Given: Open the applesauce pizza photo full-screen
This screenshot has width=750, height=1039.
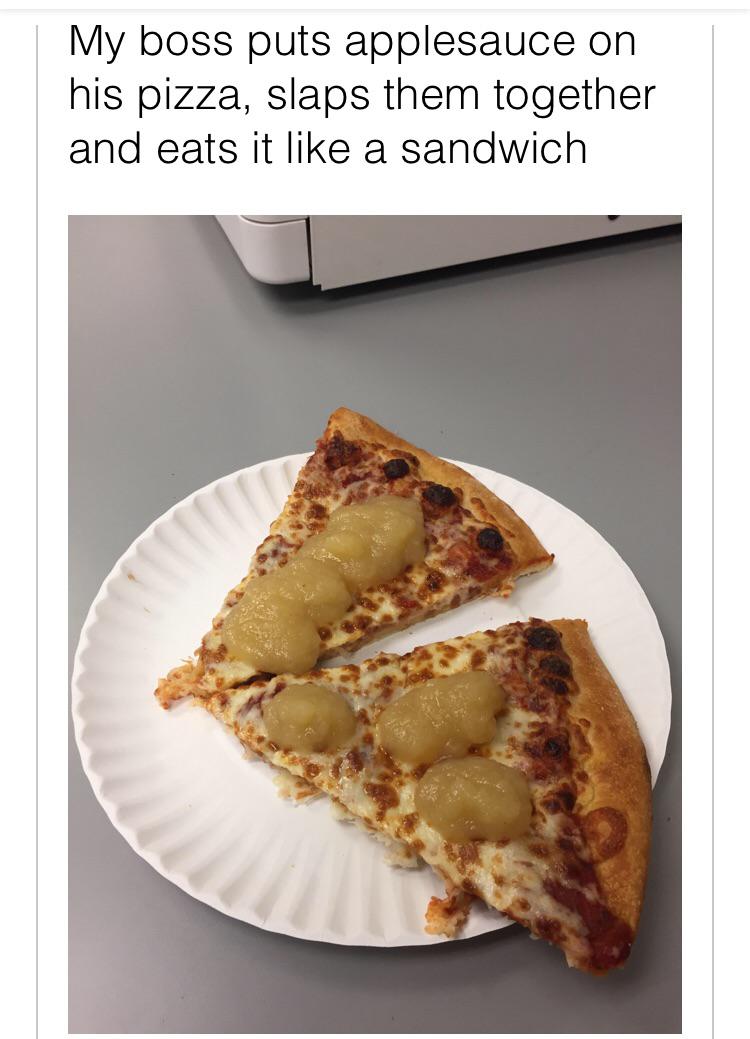Looking at the screenshot, I should 375,624.
